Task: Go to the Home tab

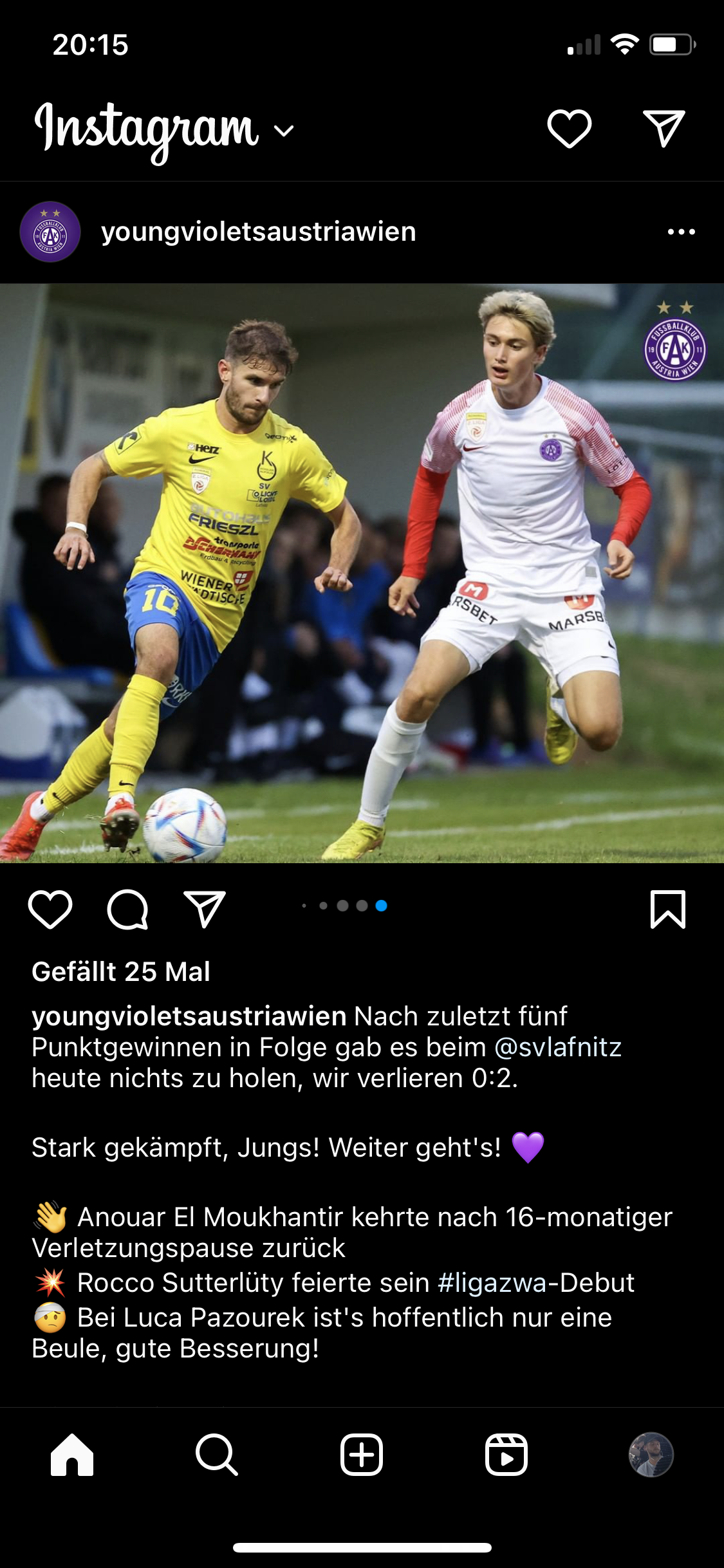Action: point(72,1454)
